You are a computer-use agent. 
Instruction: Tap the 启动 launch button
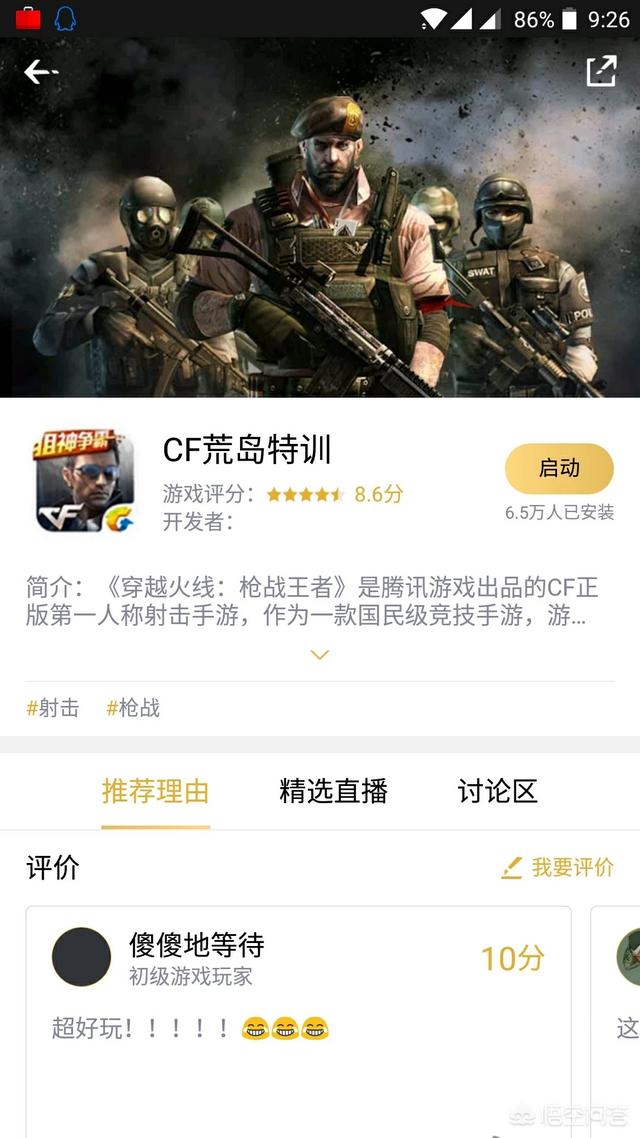click(x=559, y=468)
